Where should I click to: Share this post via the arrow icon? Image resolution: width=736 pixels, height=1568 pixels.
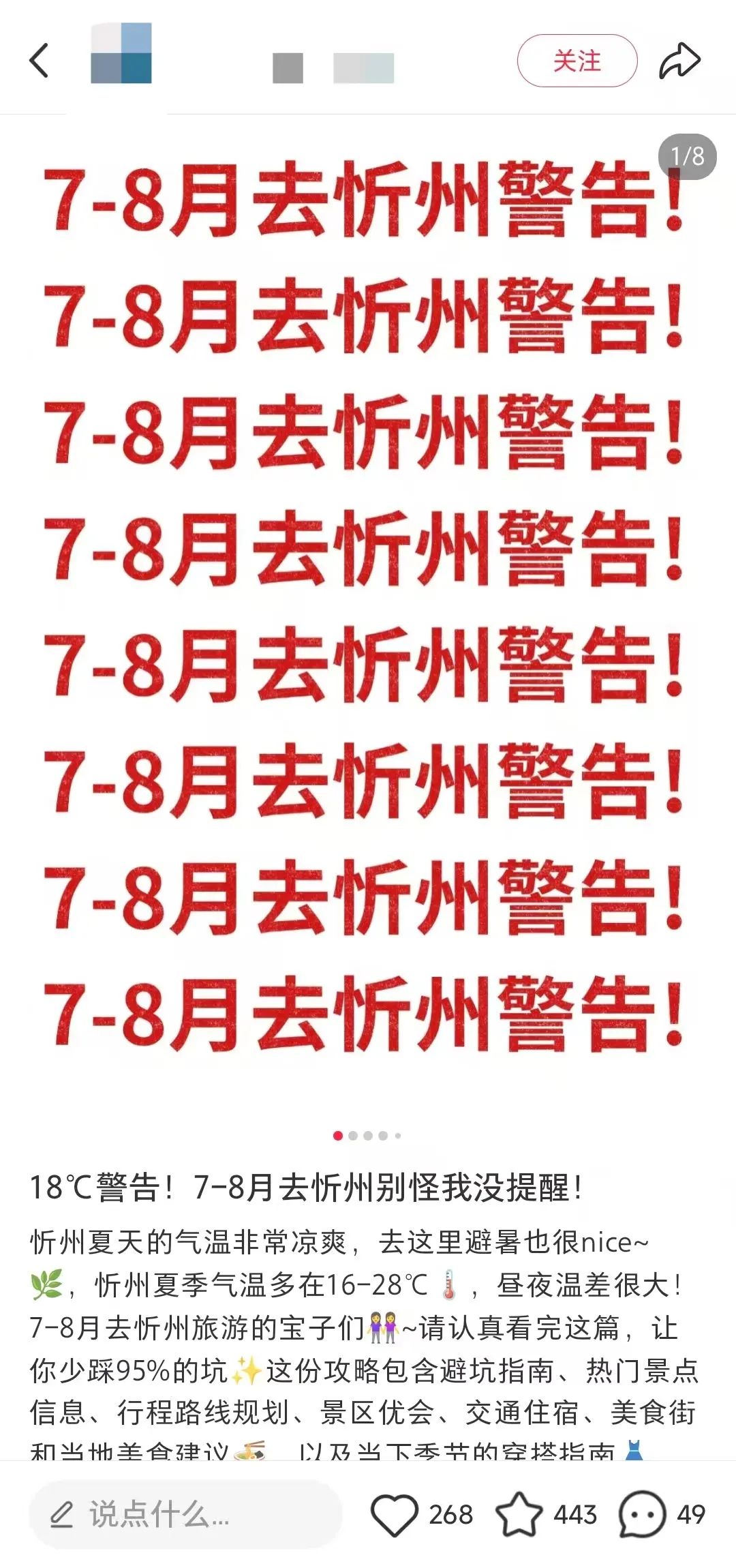[679, 61]
